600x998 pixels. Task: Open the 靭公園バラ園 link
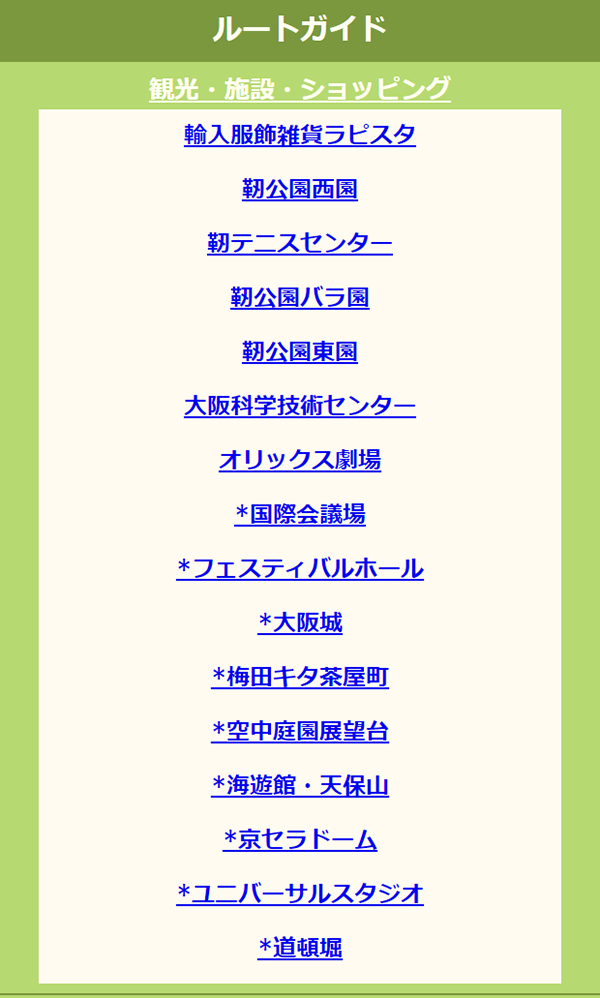pos(300,297)
